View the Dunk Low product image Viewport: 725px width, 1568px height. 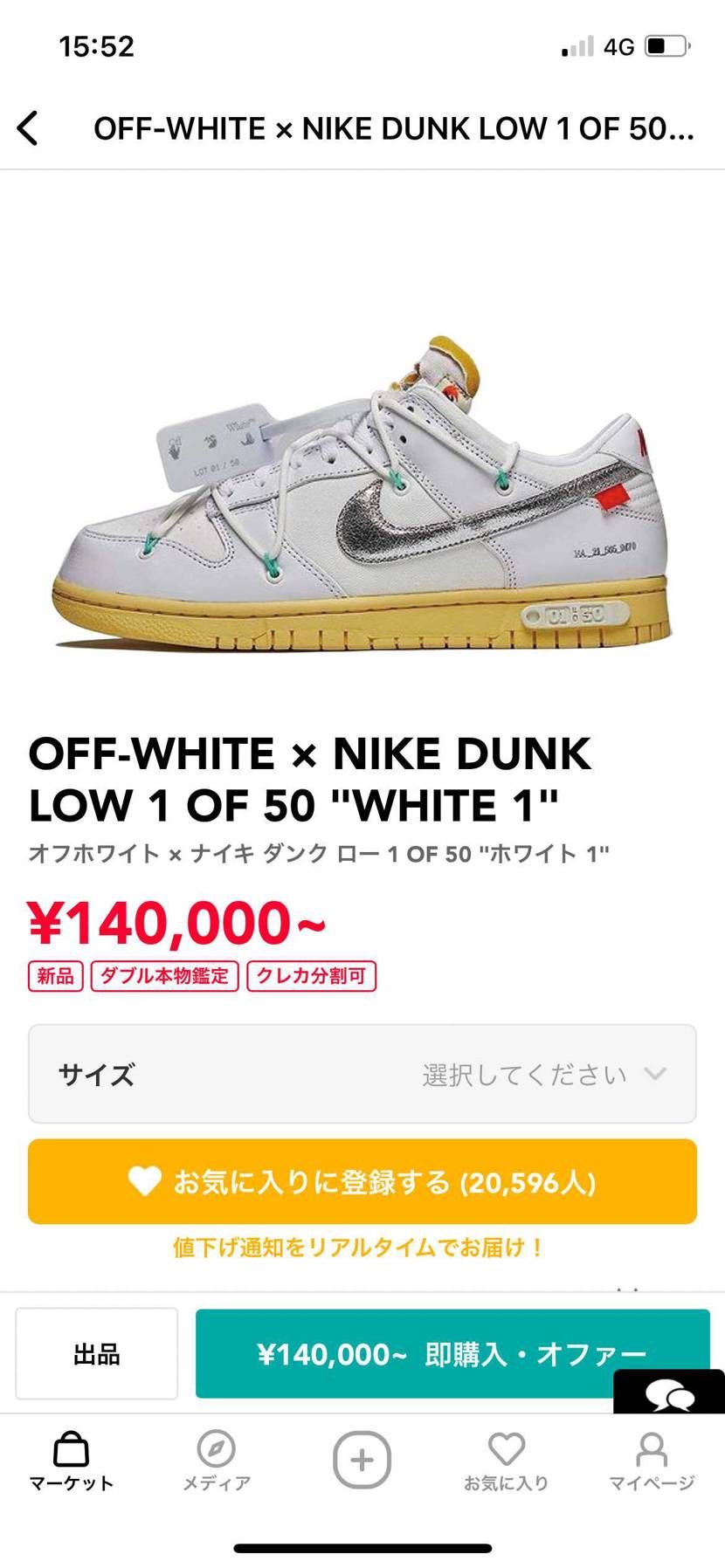(362, 496)
